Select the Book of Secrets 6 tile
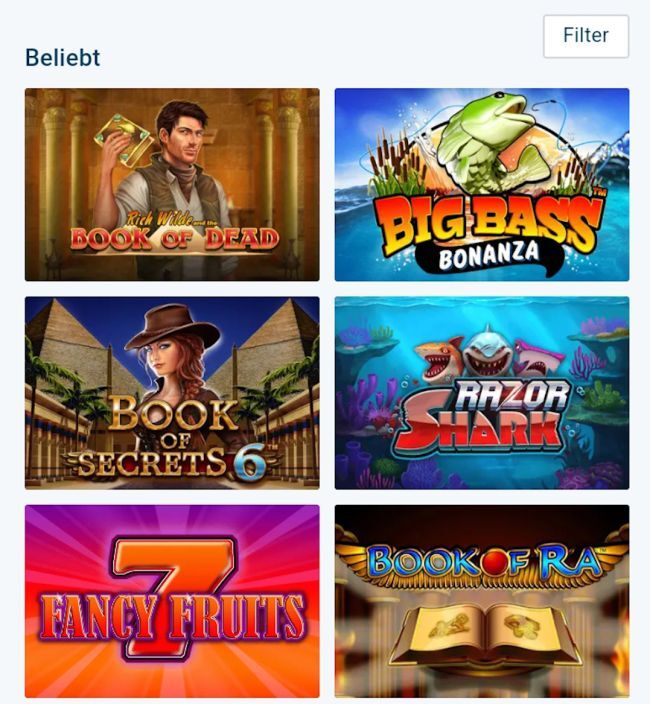Image resolution: width=650 pixels, height=704 pixels. 172,392
